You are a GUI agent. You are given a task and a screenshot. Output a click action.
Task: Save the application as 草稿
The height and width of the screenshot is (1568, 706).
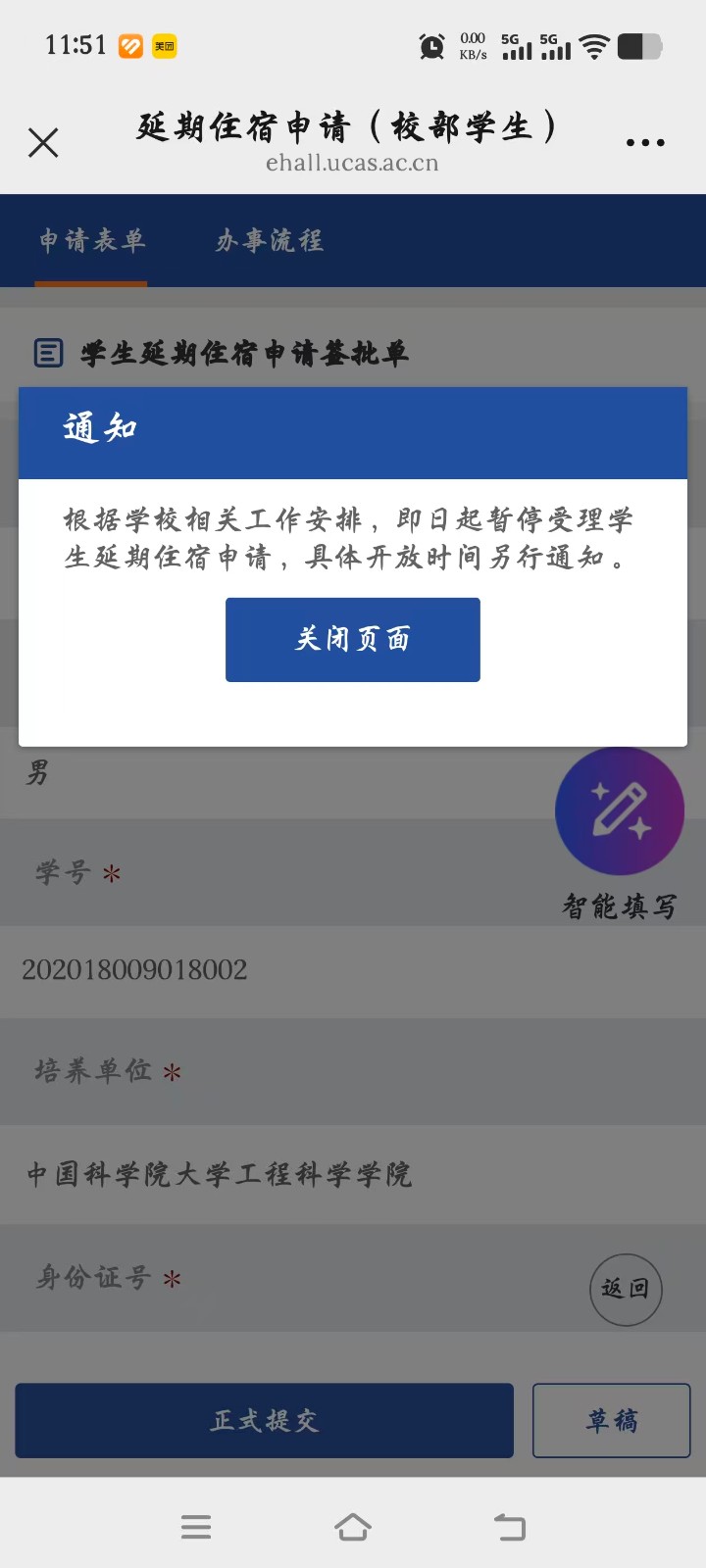point(612,1420)
